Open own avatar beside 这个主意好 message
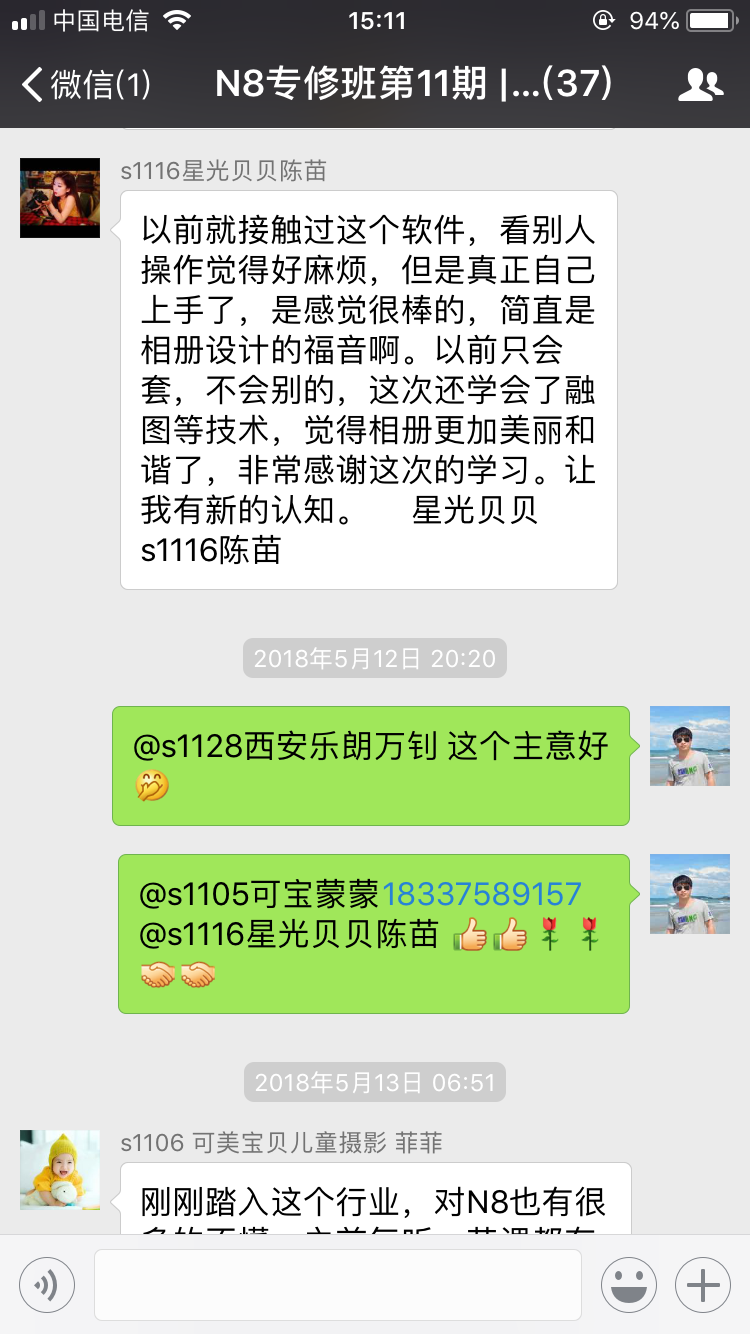Image resolution: width=750 pixels, height=1334 pixels. [689, 746]
